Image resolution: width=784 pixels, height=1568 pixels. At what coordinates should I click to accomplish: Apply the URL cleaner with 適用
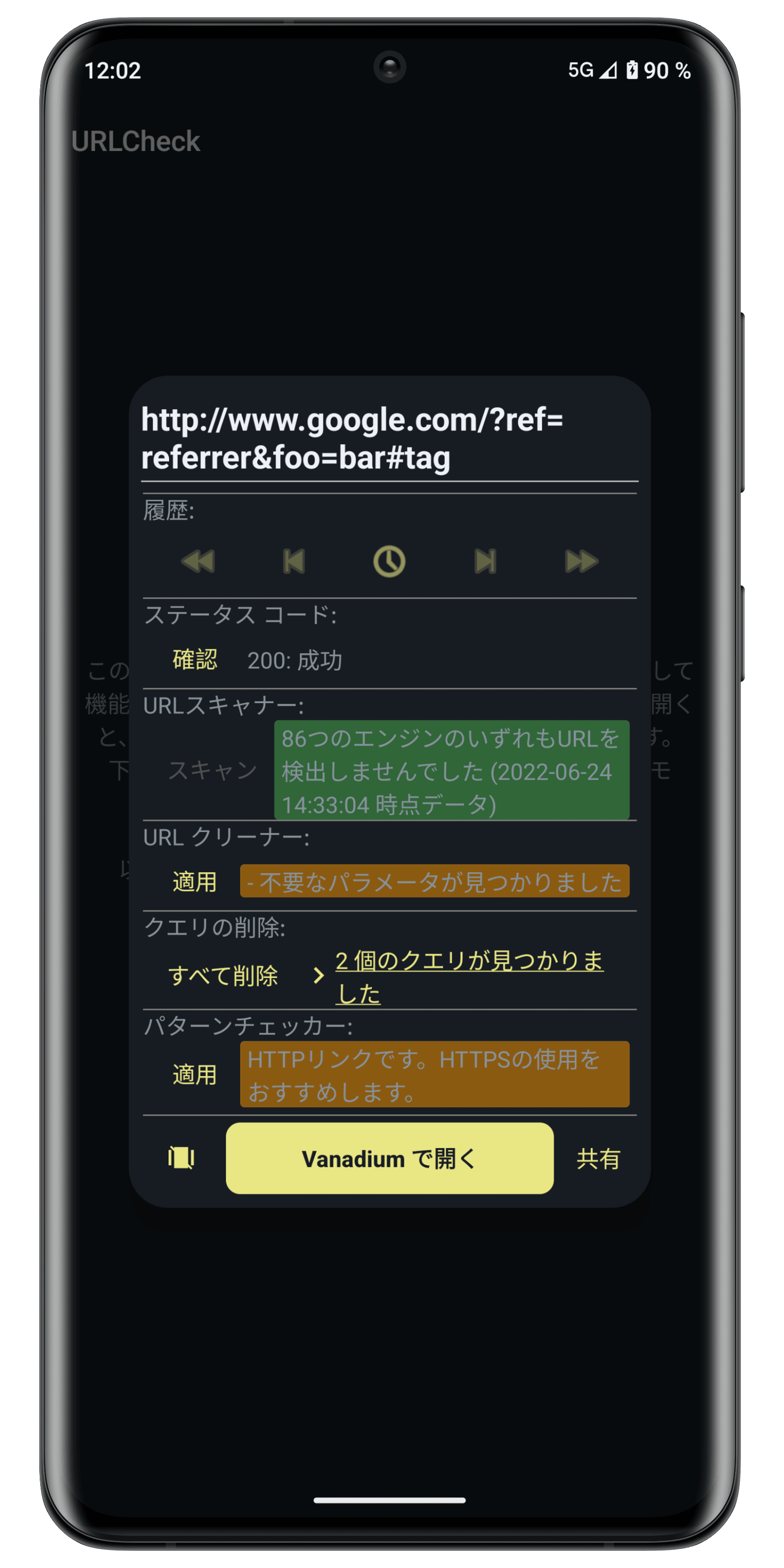pos(195,882)
